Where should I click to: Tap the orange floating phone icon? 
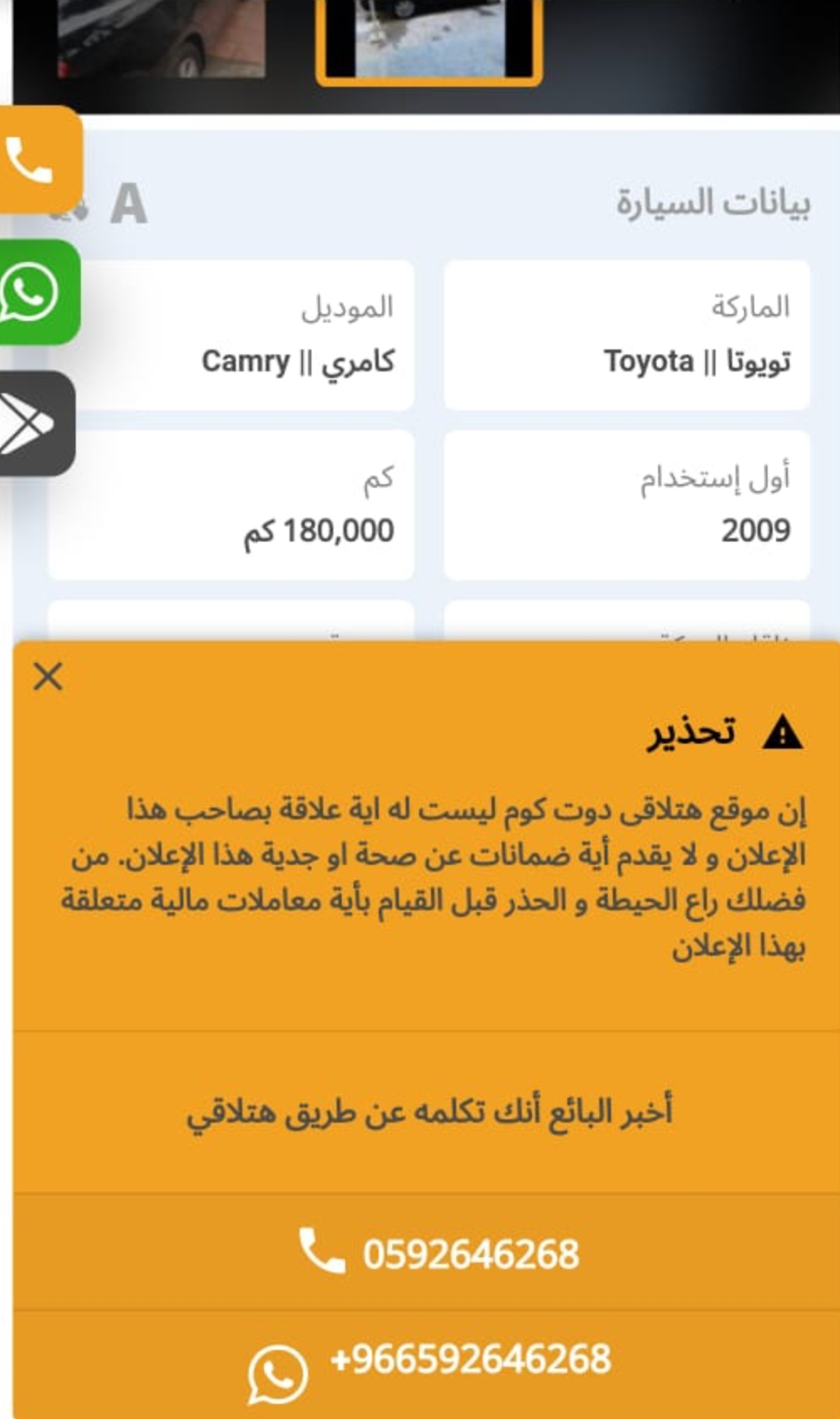click(x=39, y=159)
